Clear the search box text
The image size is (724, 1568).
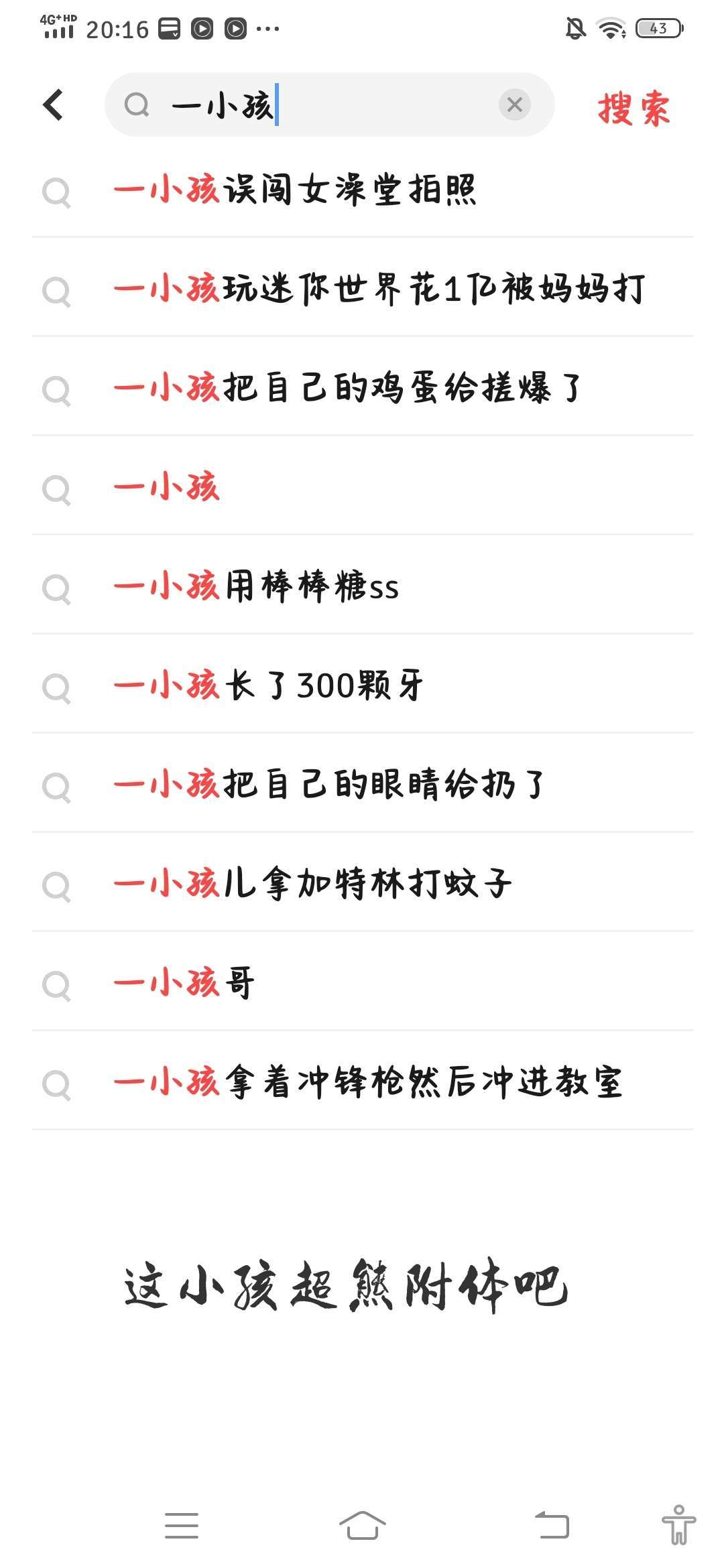click(x=514, y=105)
